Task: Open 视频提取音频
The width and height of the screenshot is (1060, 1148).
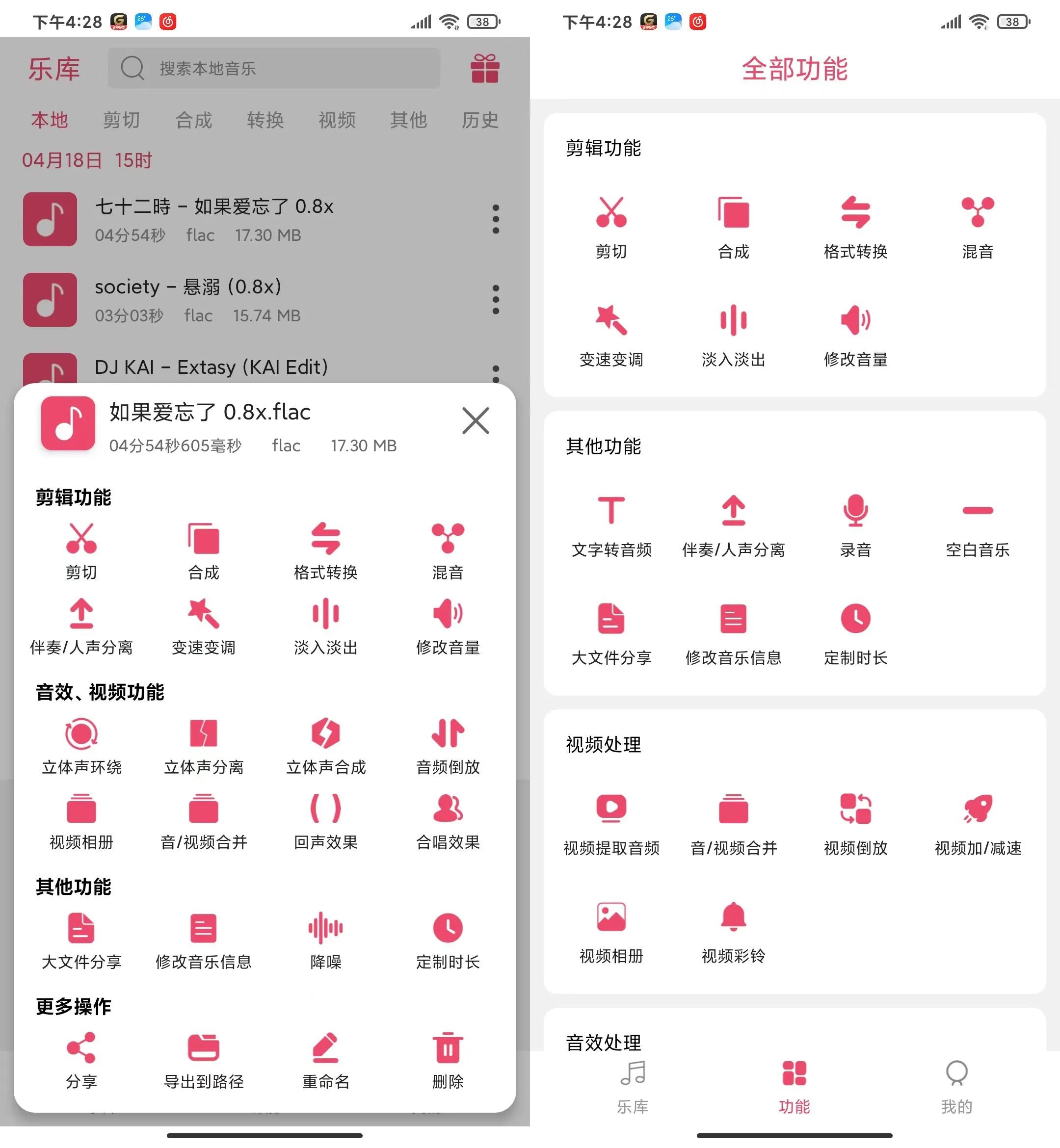Action: pyautogui.click(x=611, y=822)
